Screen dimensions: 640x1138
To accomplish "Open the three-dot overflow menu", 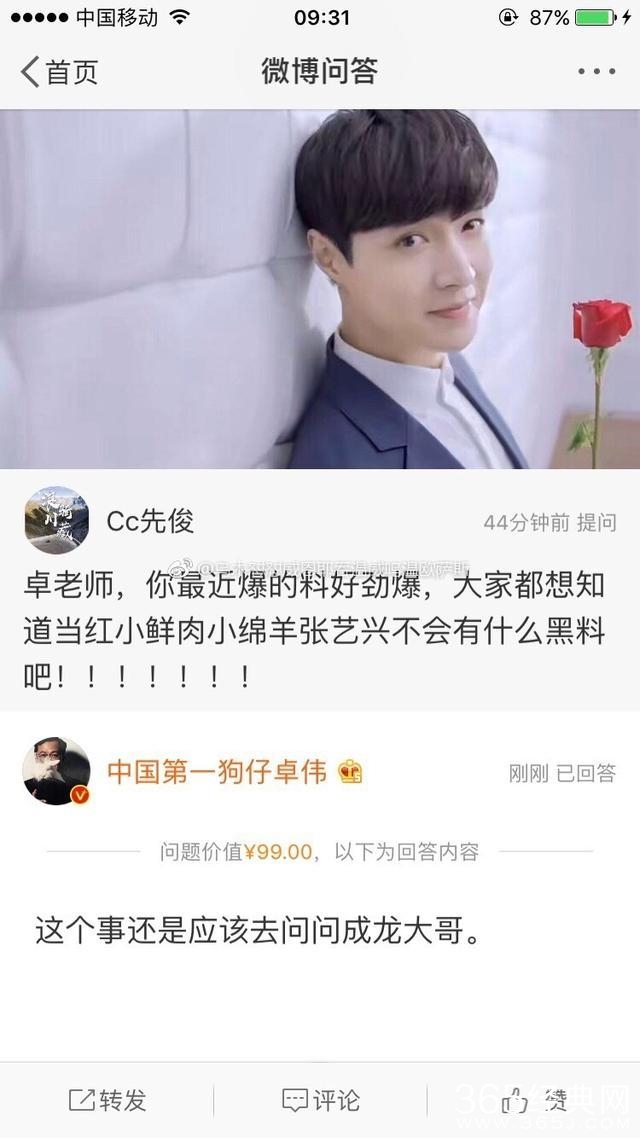I will click(597, 72).
